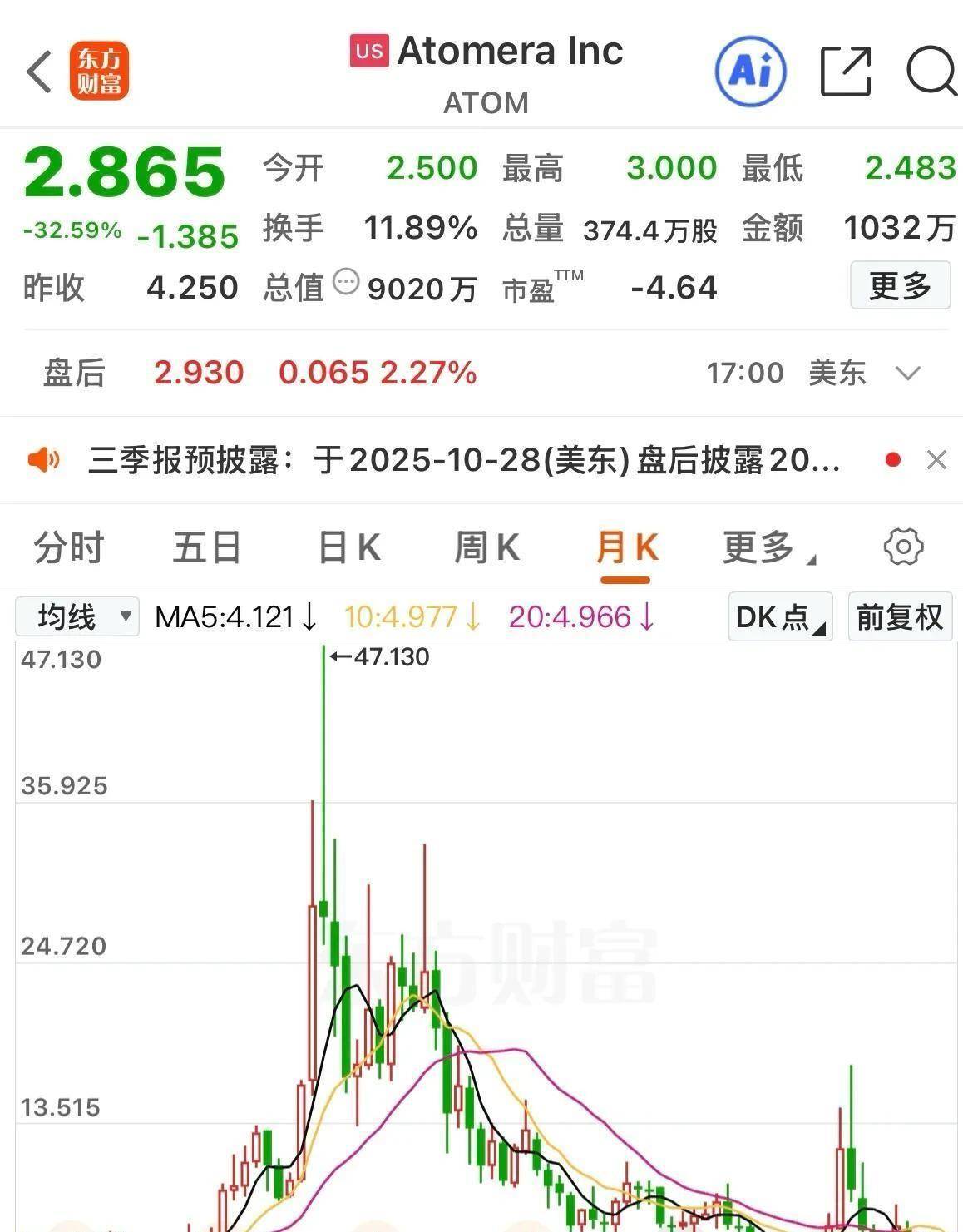Select the MA5 average value label
Viewport: 963px width, 1232px height.
pos(235,617)
